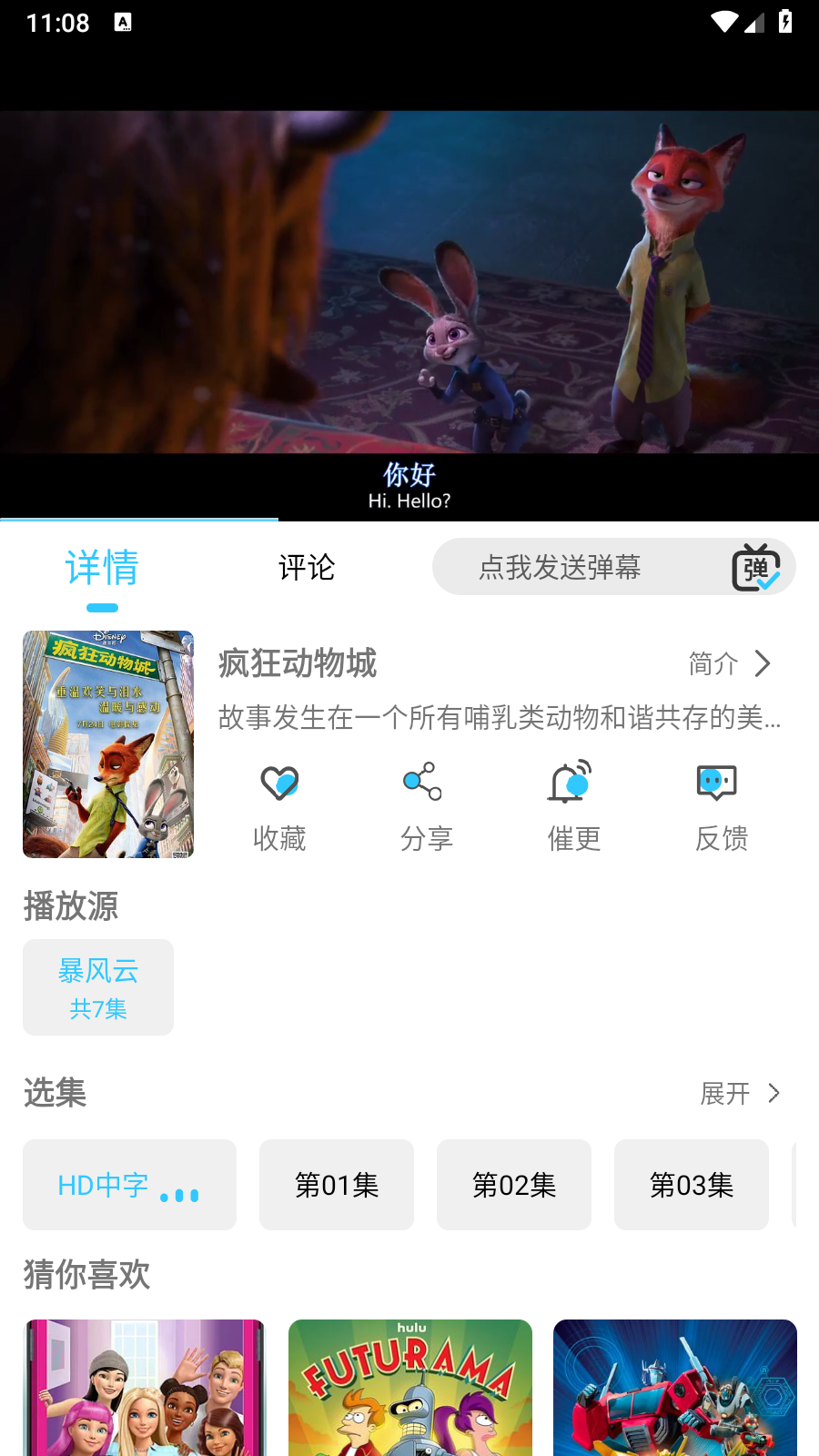This screenshot has width=819, height=1456.
Task: Tap the 点我发送弹幕 input field
Action: 560,568
